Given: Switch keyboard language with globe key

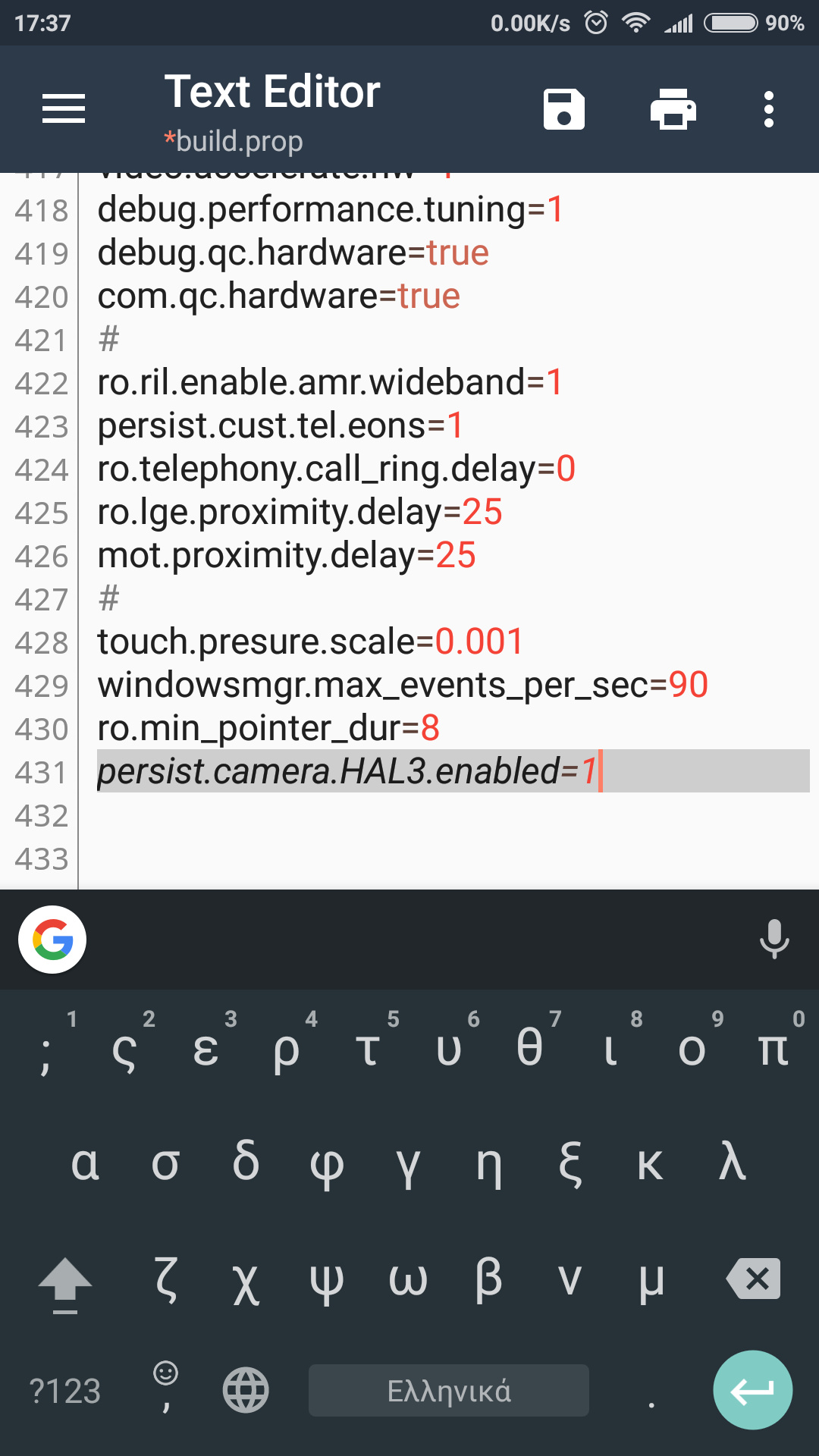Looking at the screenshot, I should tap(246, 1391).
